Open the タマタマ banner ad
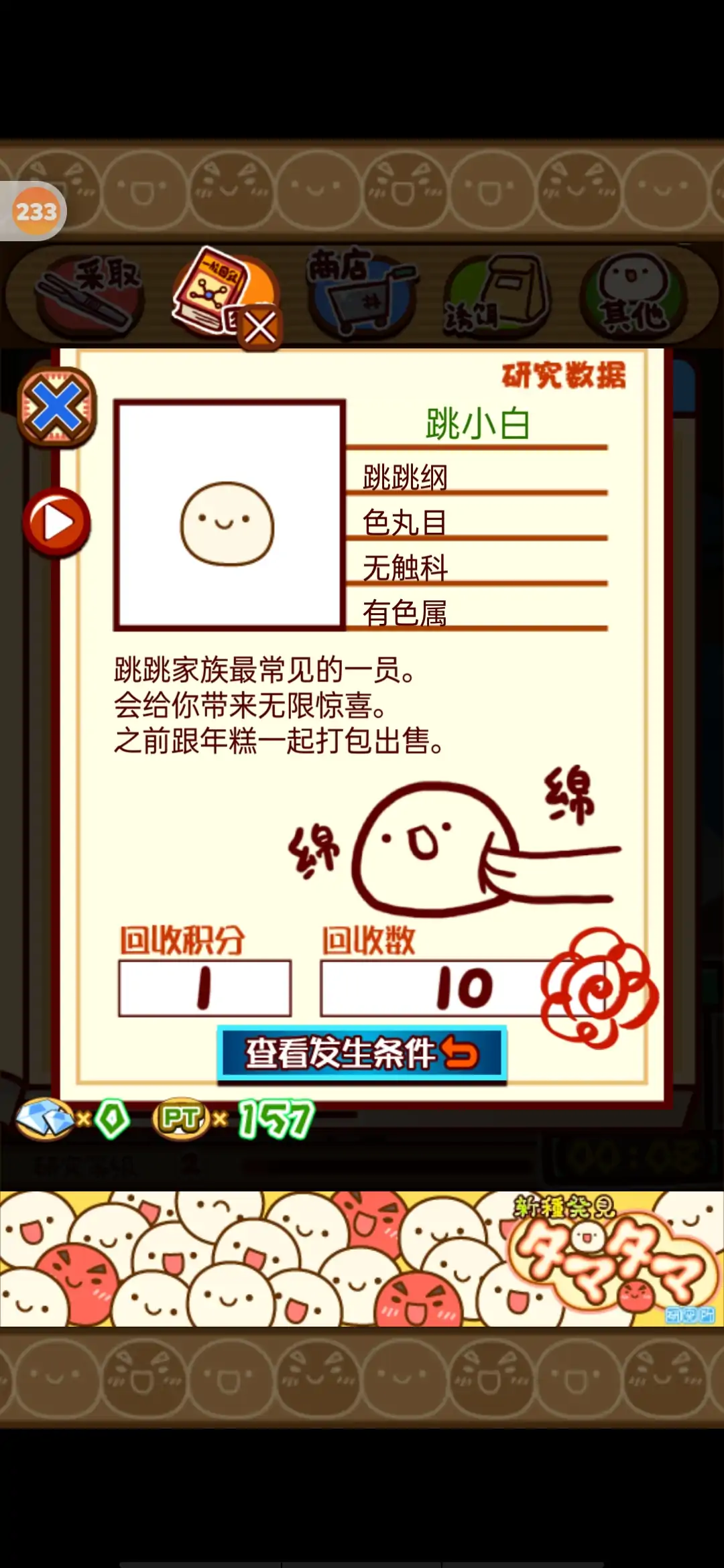The height and width of the screenshot is (1568, 724). click(362, 1258)
